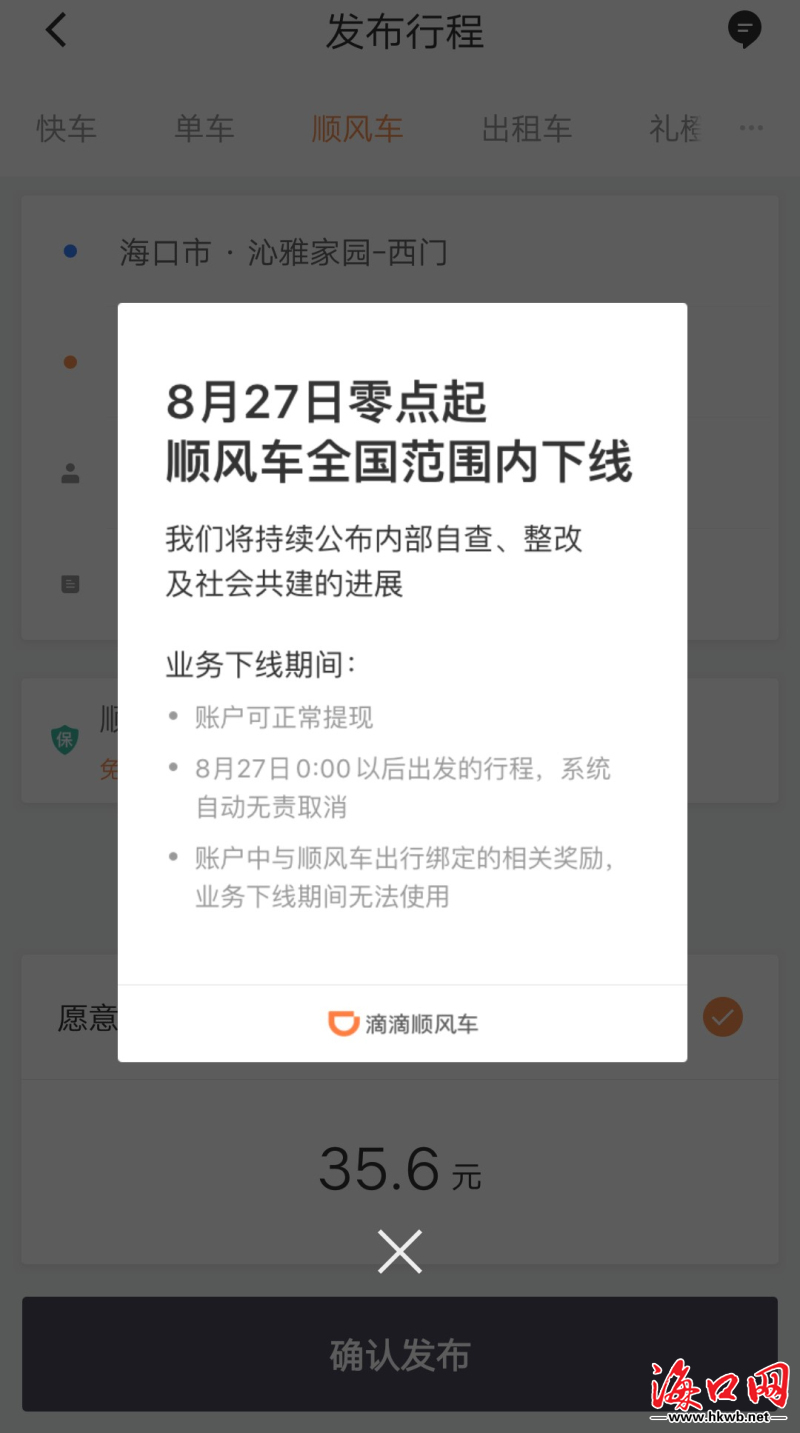This screenshot has width=800, height=1433.
Task: Tap the orange 免 text link under the shield
Action: [x=110, y=770]
